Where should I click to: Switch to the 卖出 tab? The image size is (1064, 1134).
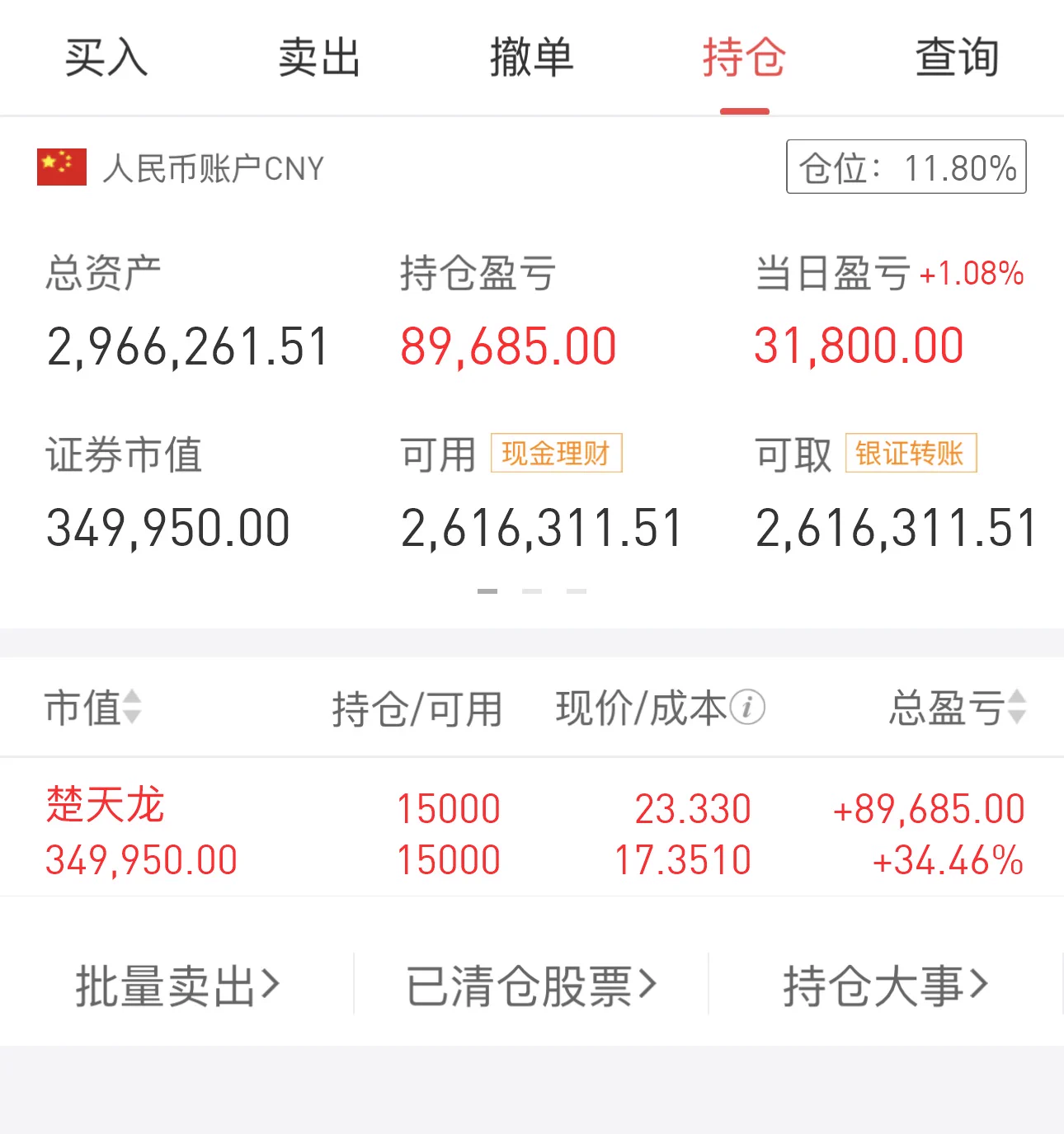(319, 58)
